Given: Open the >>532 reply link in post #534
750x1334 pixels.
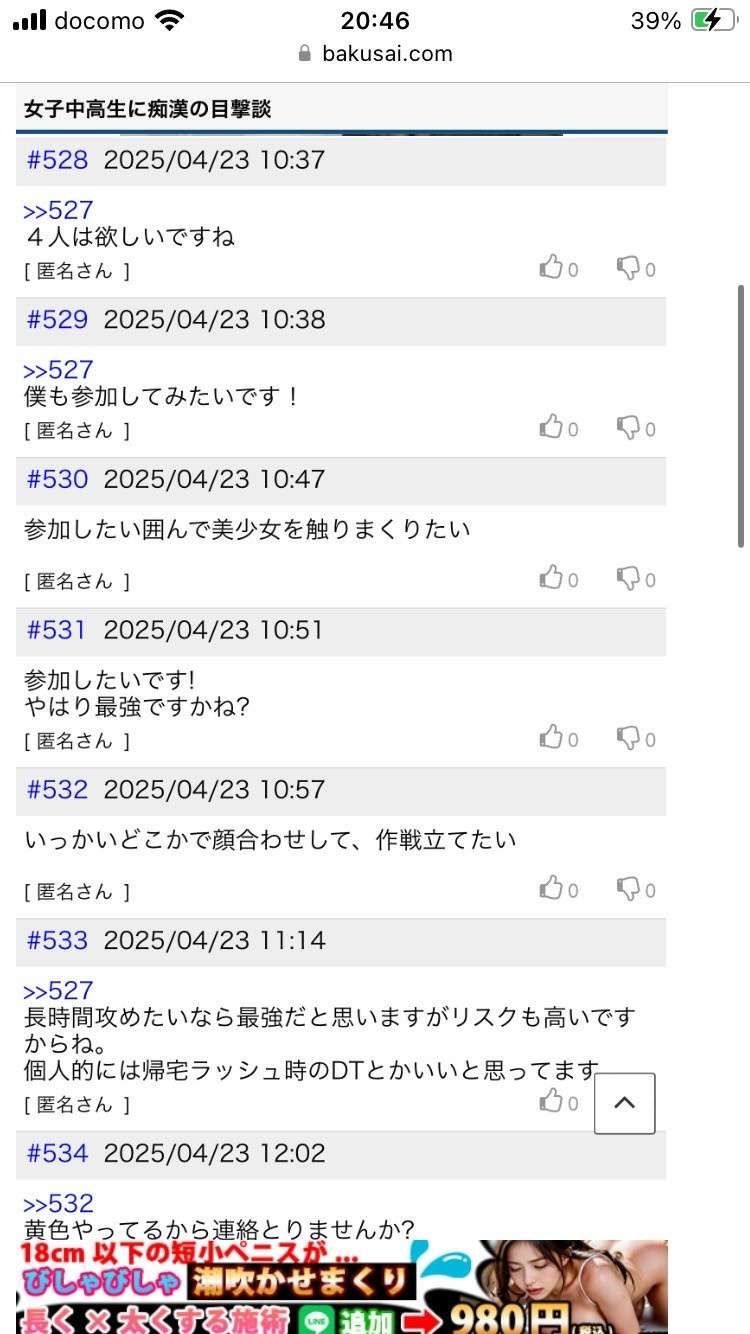Looking at the screenshot, I should (x=57, y=1203).
